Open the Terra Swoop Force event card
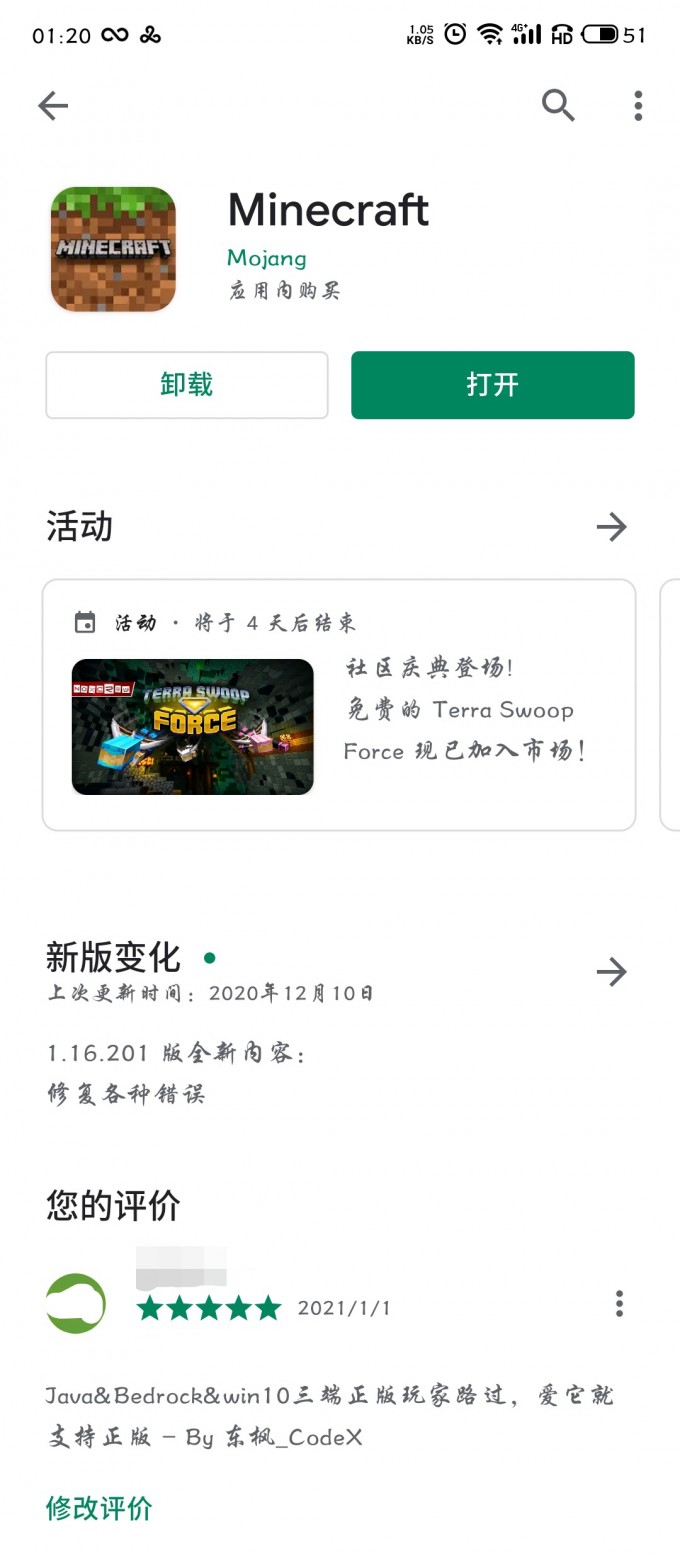The image size is (680, 1561). [x=338, y=705]
